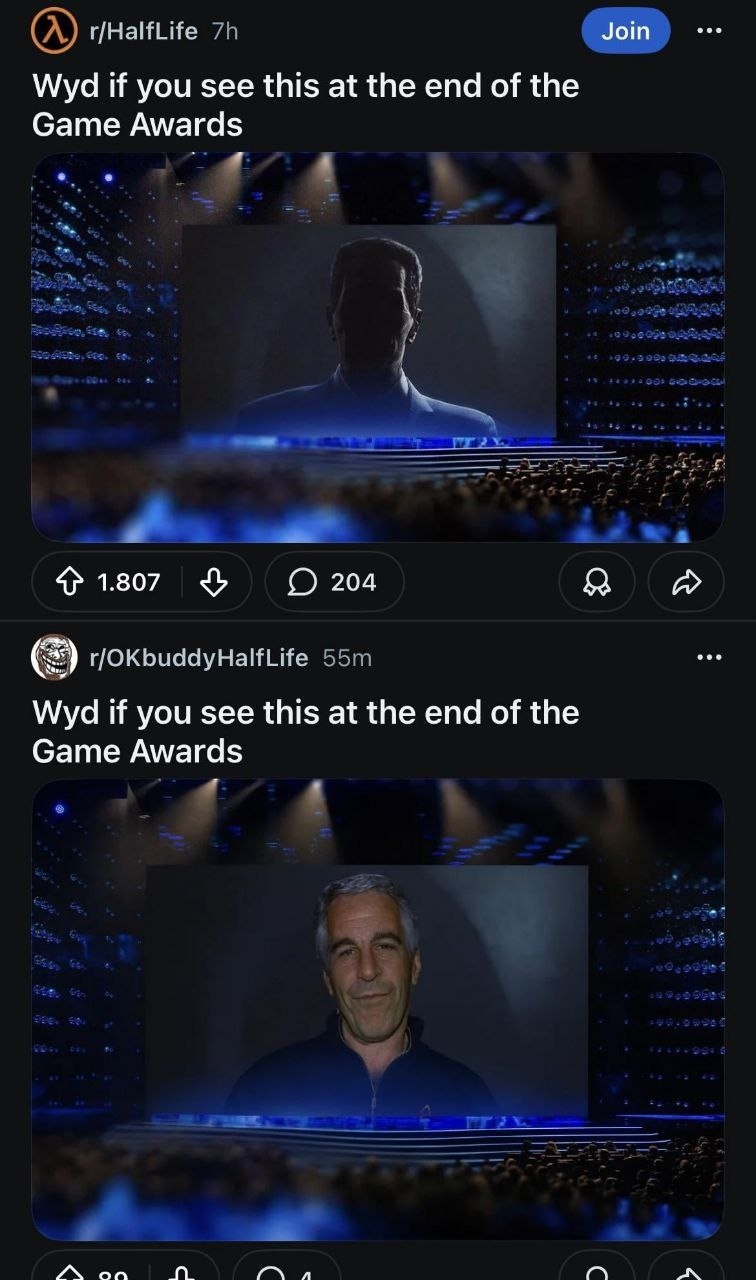
Task: Open the r/HalfLife subreddit page
Action: (144, 31)
